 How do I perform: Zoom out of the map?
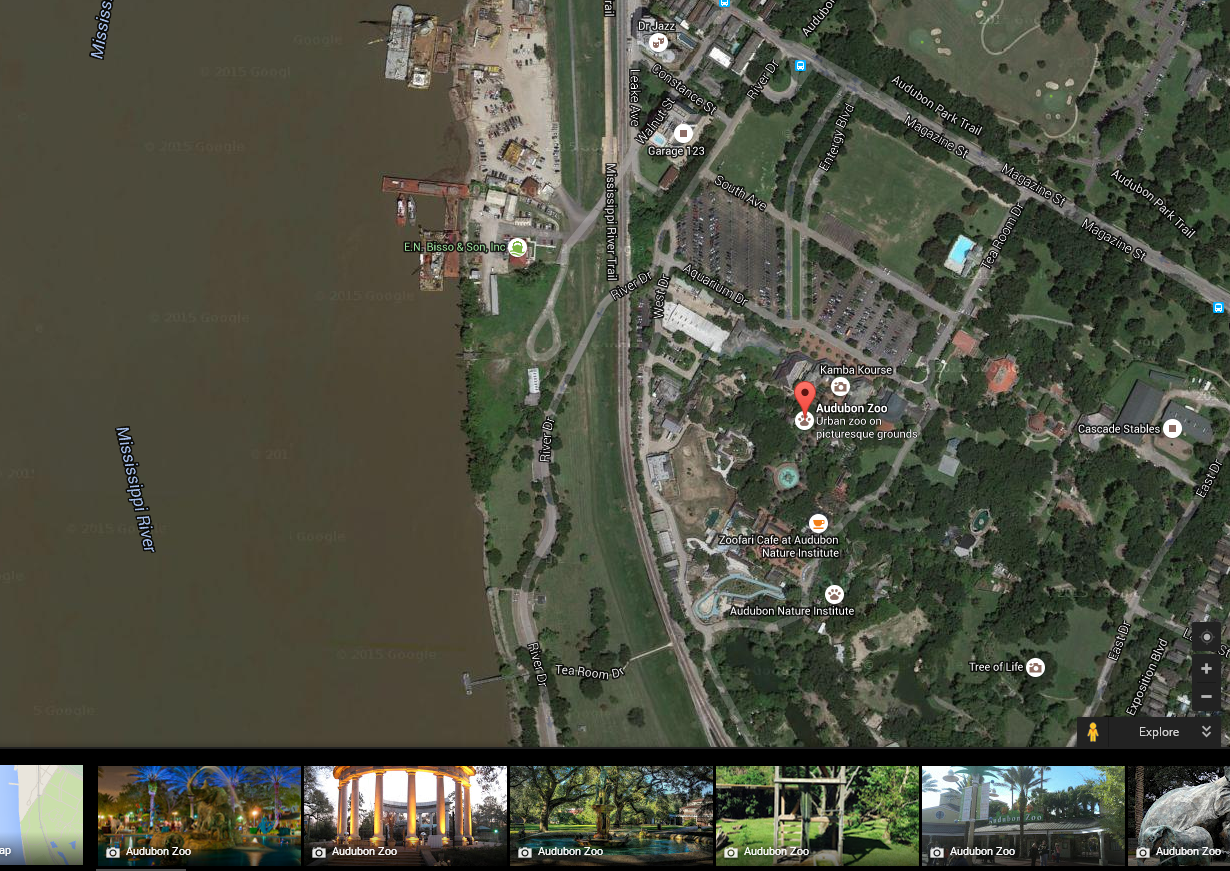pos(1206,696)
